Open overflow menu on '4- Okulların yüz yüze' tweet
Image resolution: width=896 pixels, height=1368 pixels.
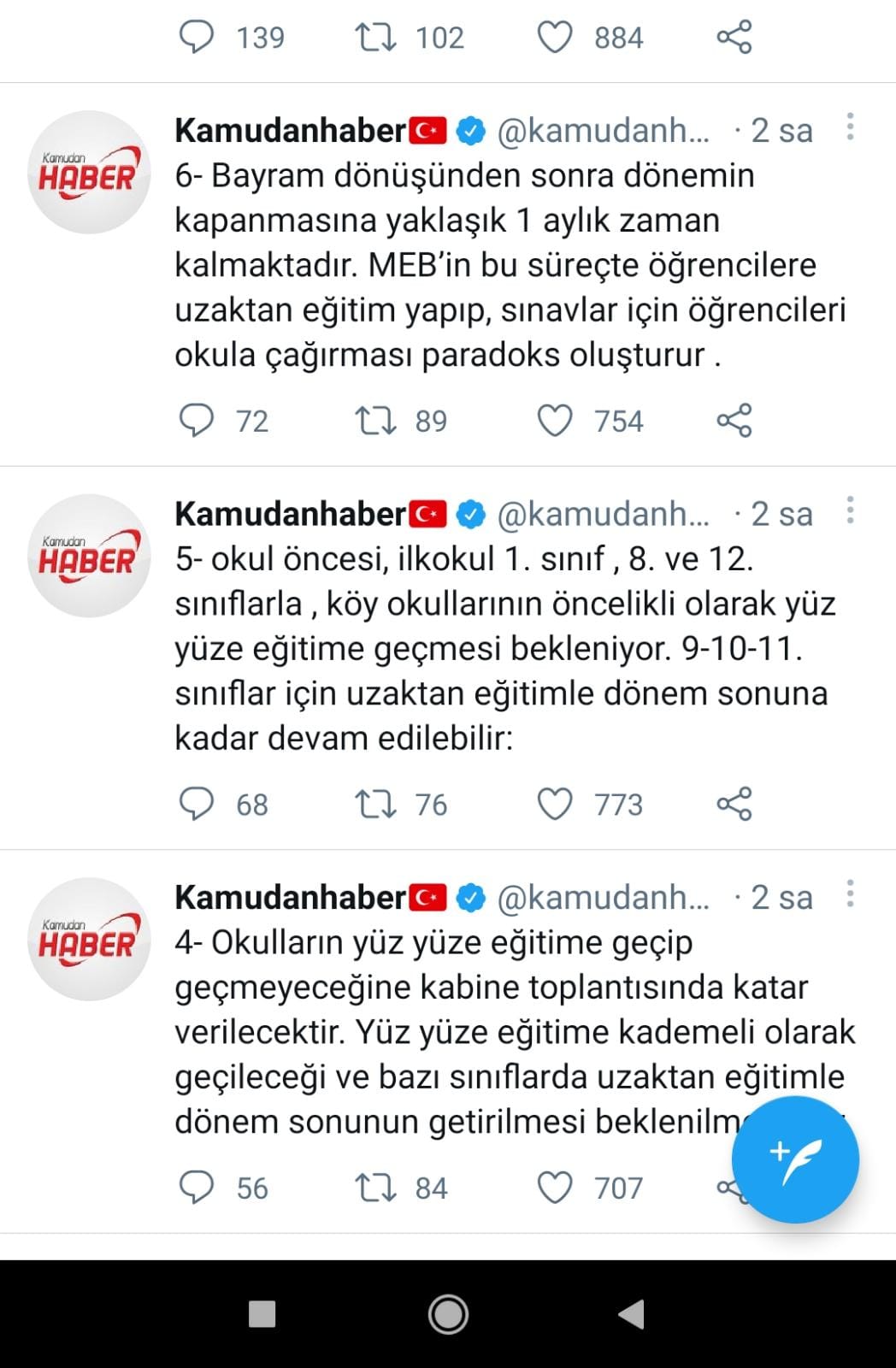[849, 894]
